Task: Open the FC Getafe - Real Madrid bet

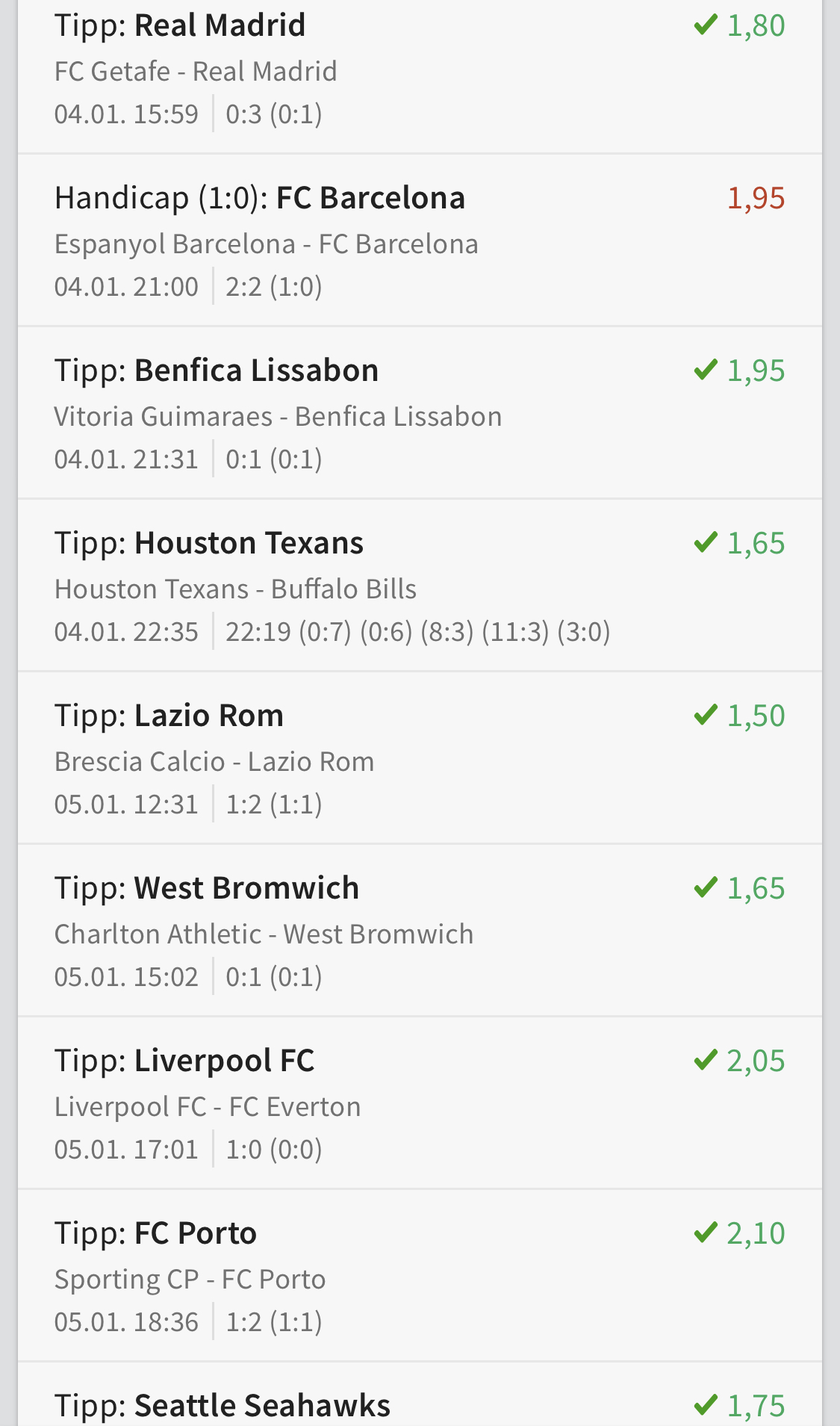Action: [420, 70]
